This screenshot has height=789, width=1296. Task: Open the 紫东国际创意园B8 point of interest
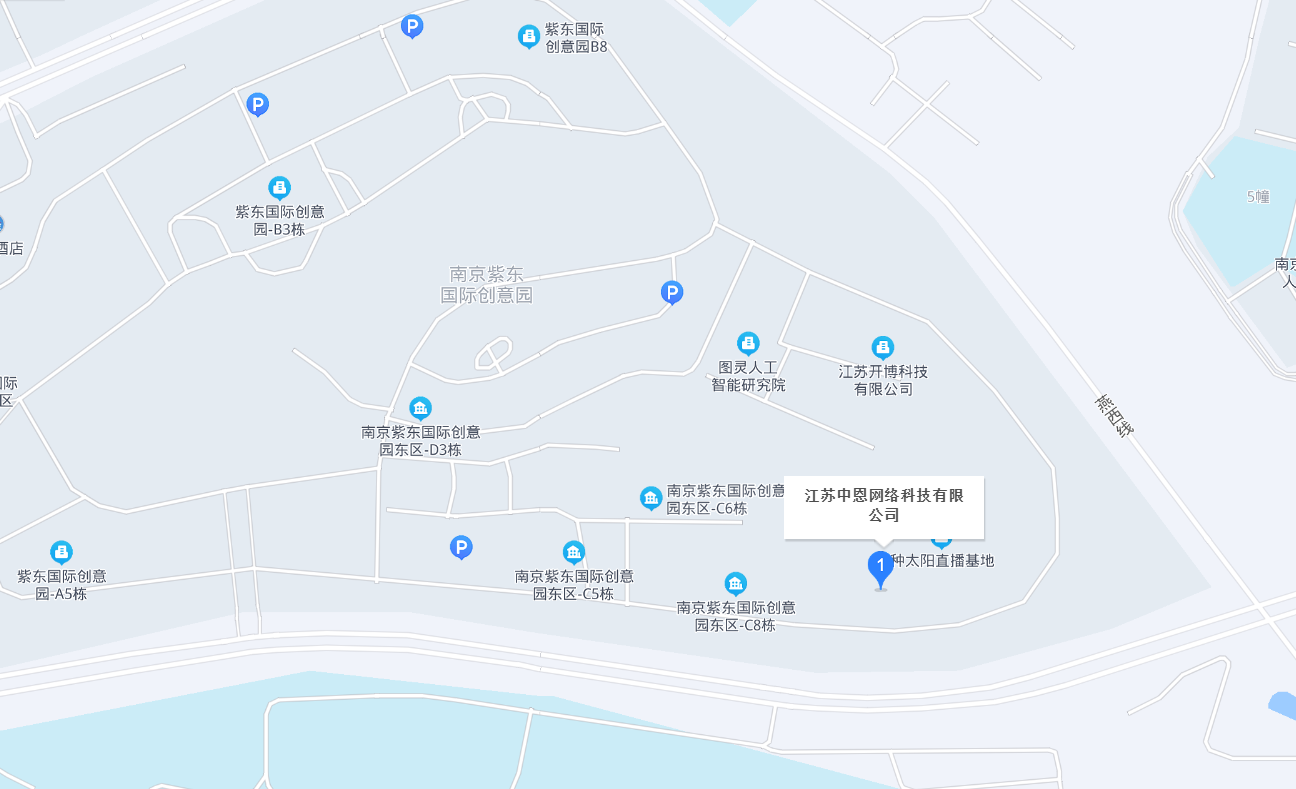click(529, 37)
